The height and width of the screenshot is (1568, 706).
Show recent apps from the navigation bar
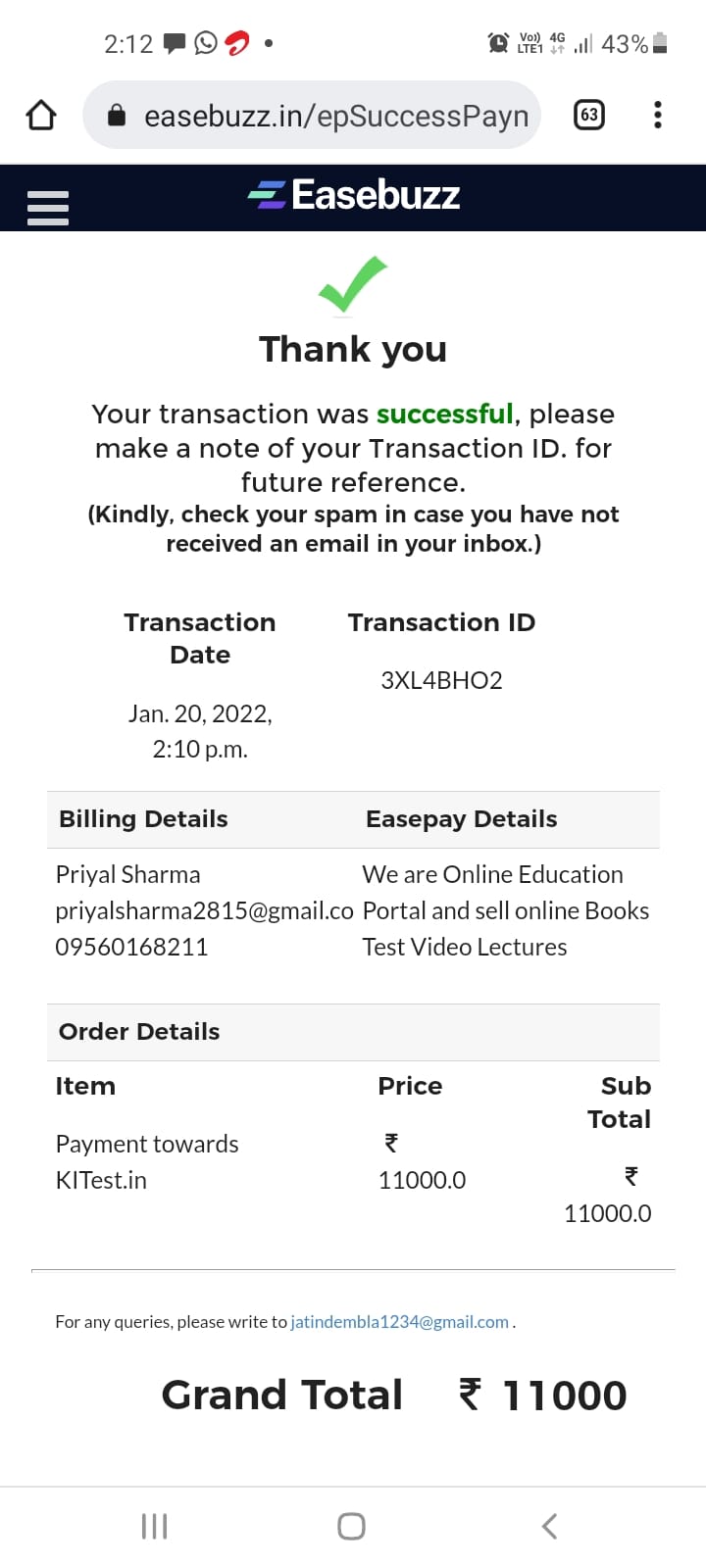[155, 1526]
